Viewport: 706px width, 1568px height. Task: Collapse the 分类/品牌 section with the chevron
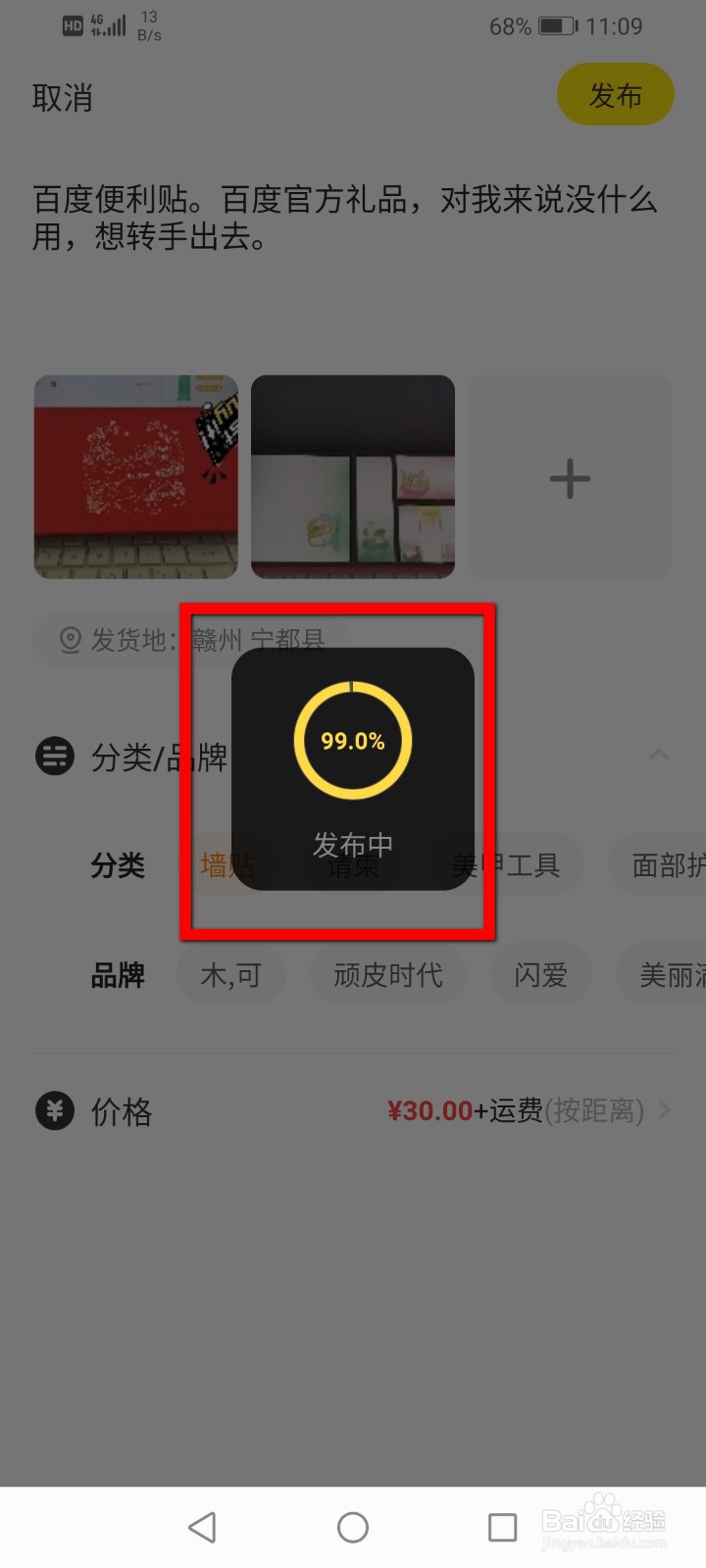tap(659, 755)
